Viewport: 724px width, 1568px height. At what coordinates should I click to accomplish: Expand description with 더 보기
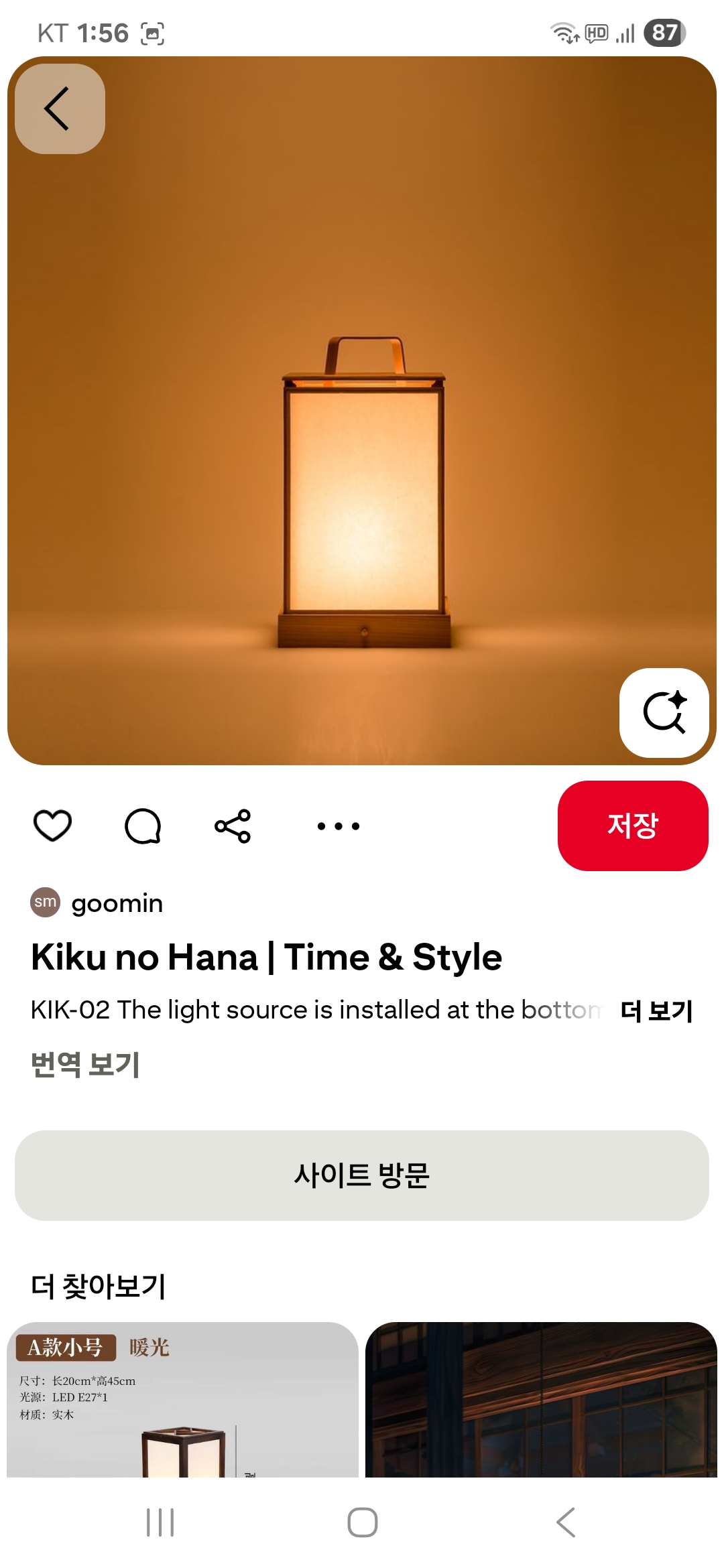coord(656,1010)
